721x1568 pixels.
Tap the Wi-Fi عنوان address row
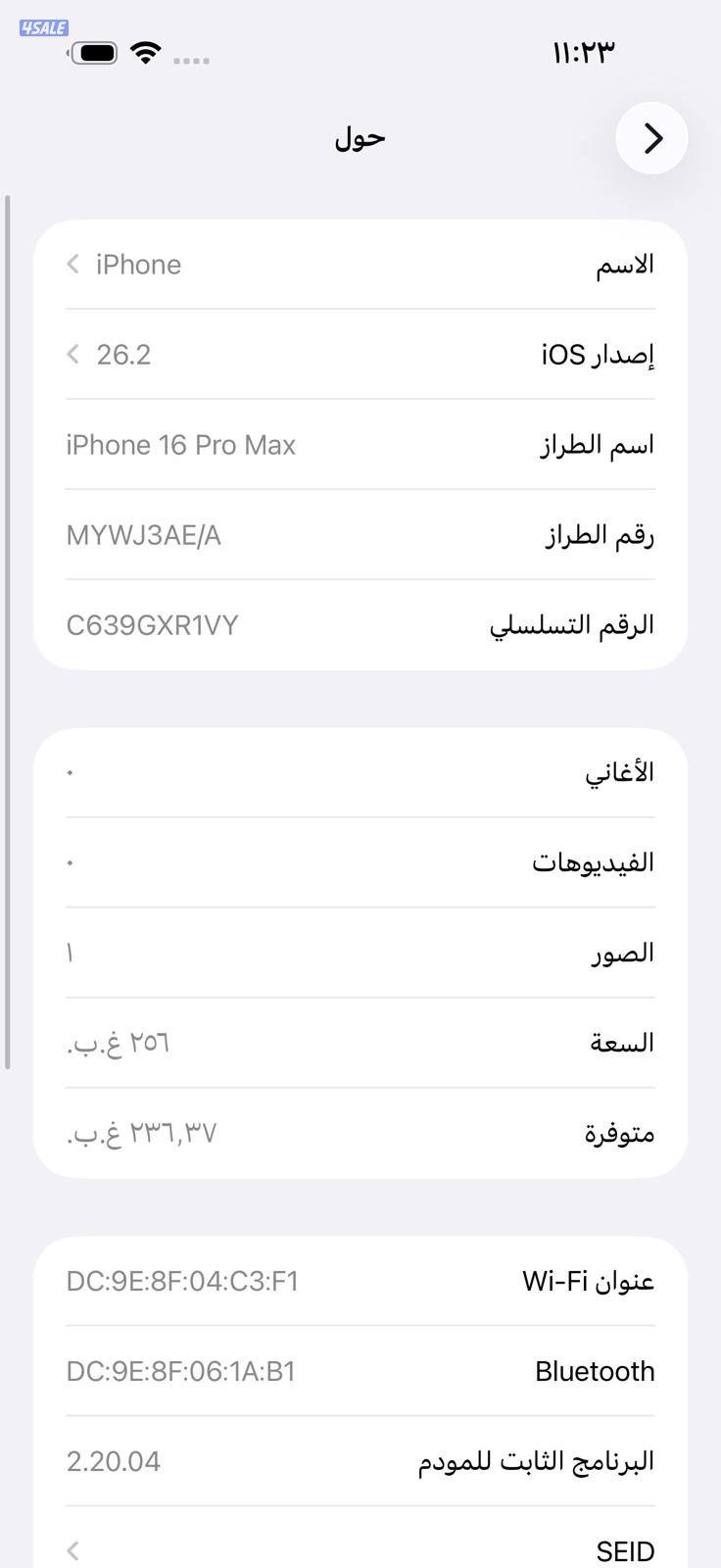coord(360,1280)
